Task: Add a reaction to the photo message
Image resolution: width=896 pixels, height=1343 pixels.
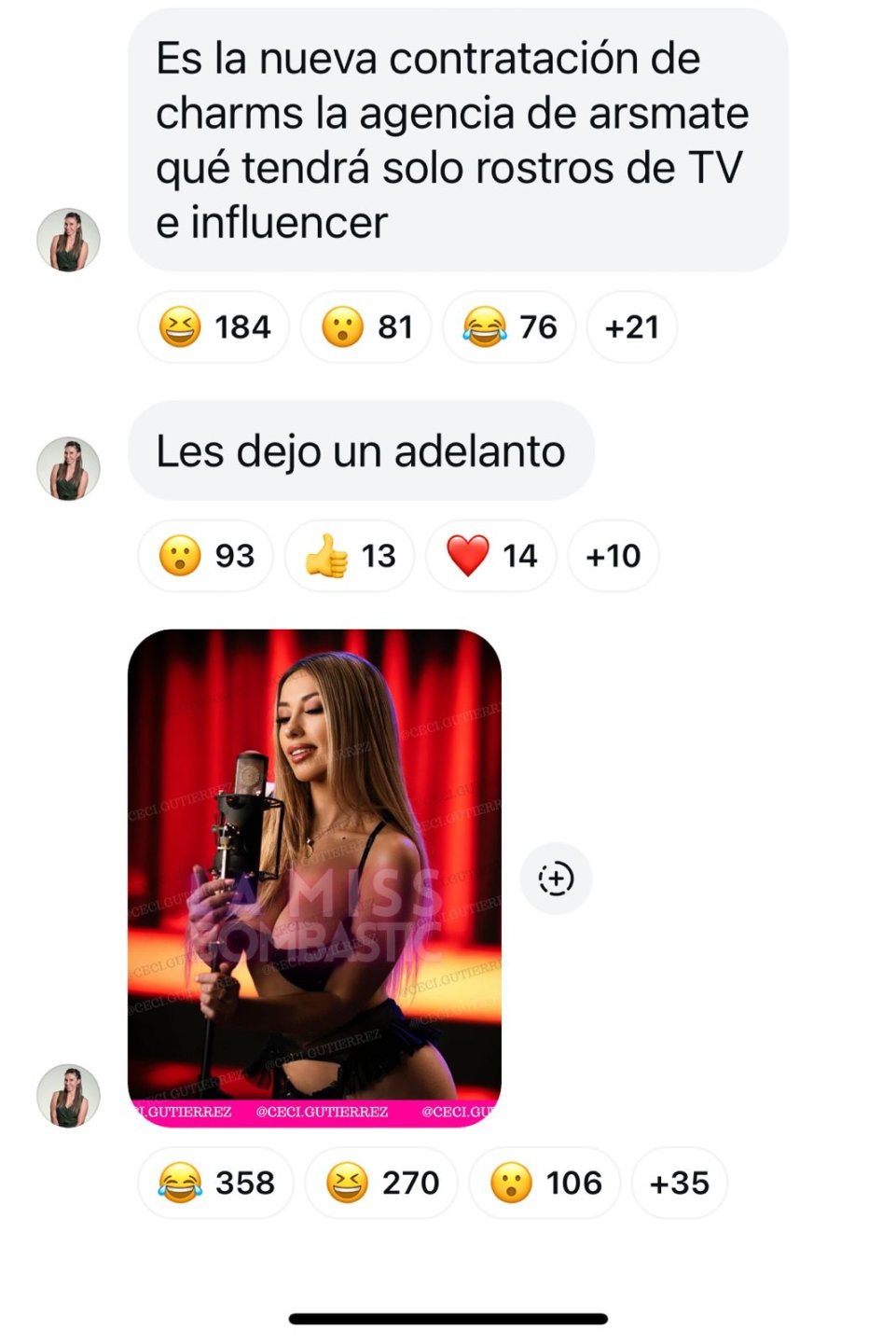Action: (556, 879)
